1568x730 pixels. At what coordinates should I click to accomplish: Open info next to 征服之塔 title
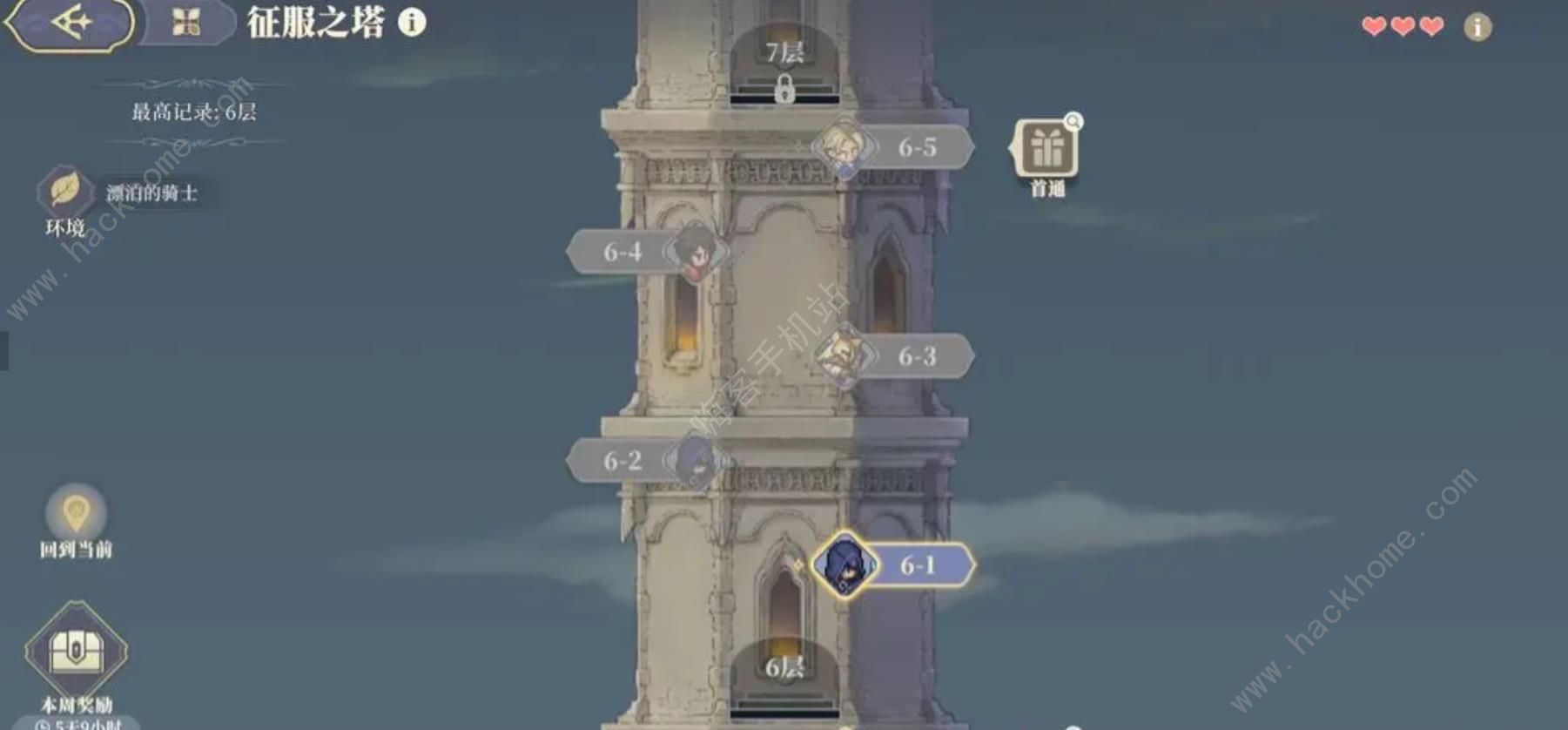[x=413, y=23]
